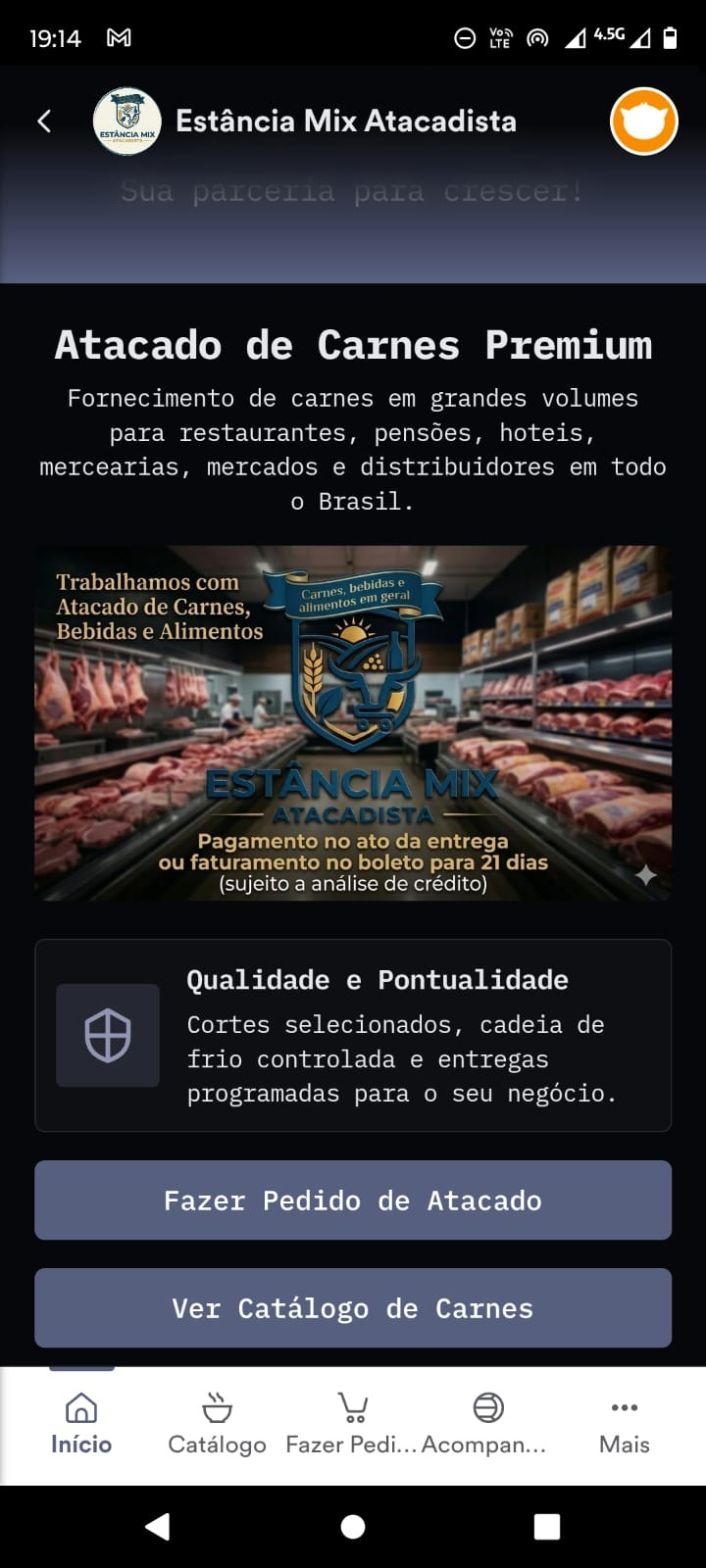706x1568 pixels.
Task: Go back using the header arrow
Action: coord(44,122)
